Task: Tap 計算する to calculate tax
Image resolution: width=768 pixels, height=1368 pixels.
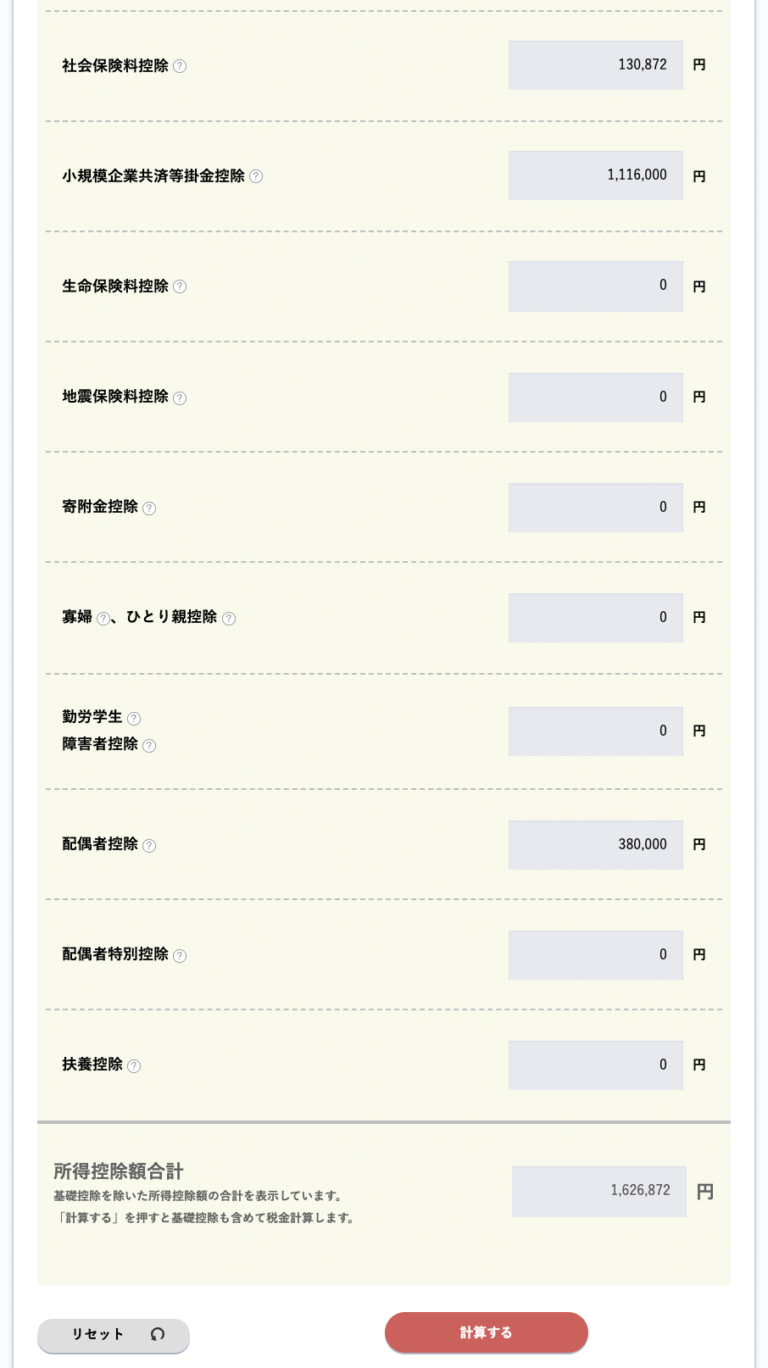Action: pyautogui.click(x=486, y=1332)
